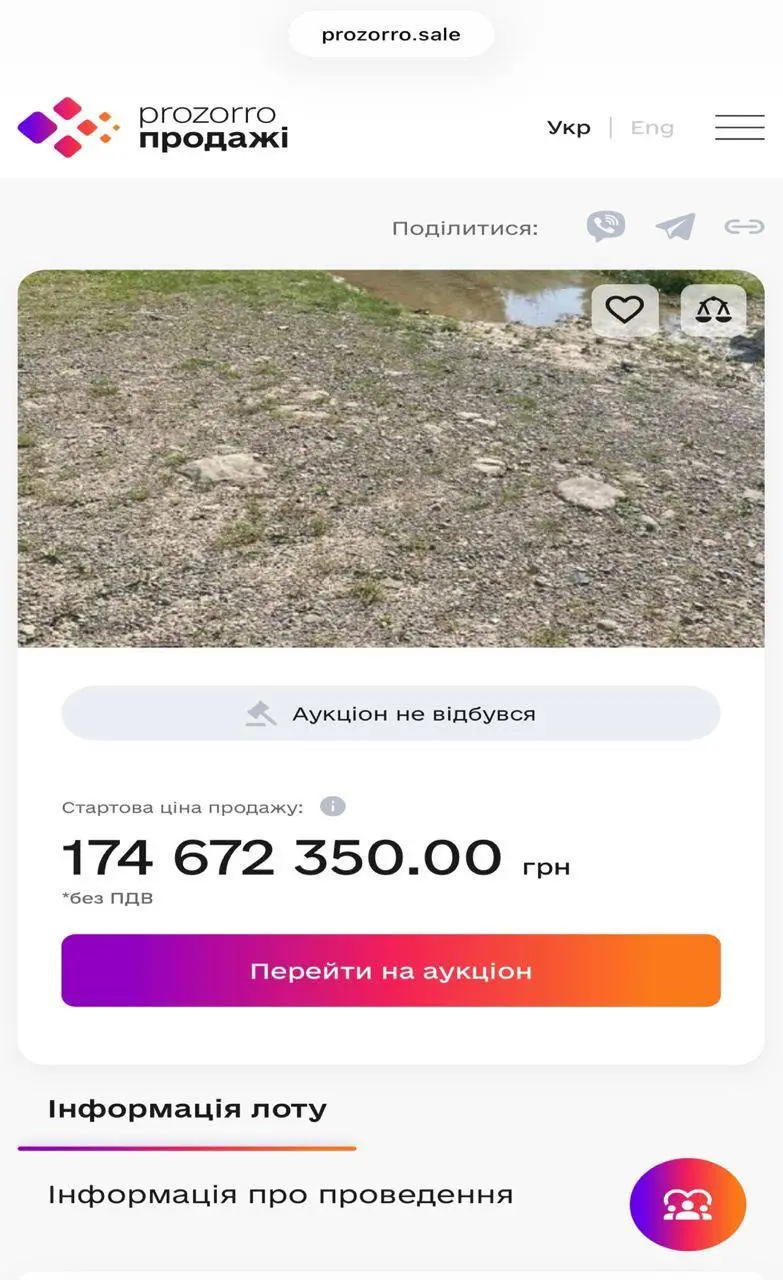Add the lot to comparison

[713, 310]
